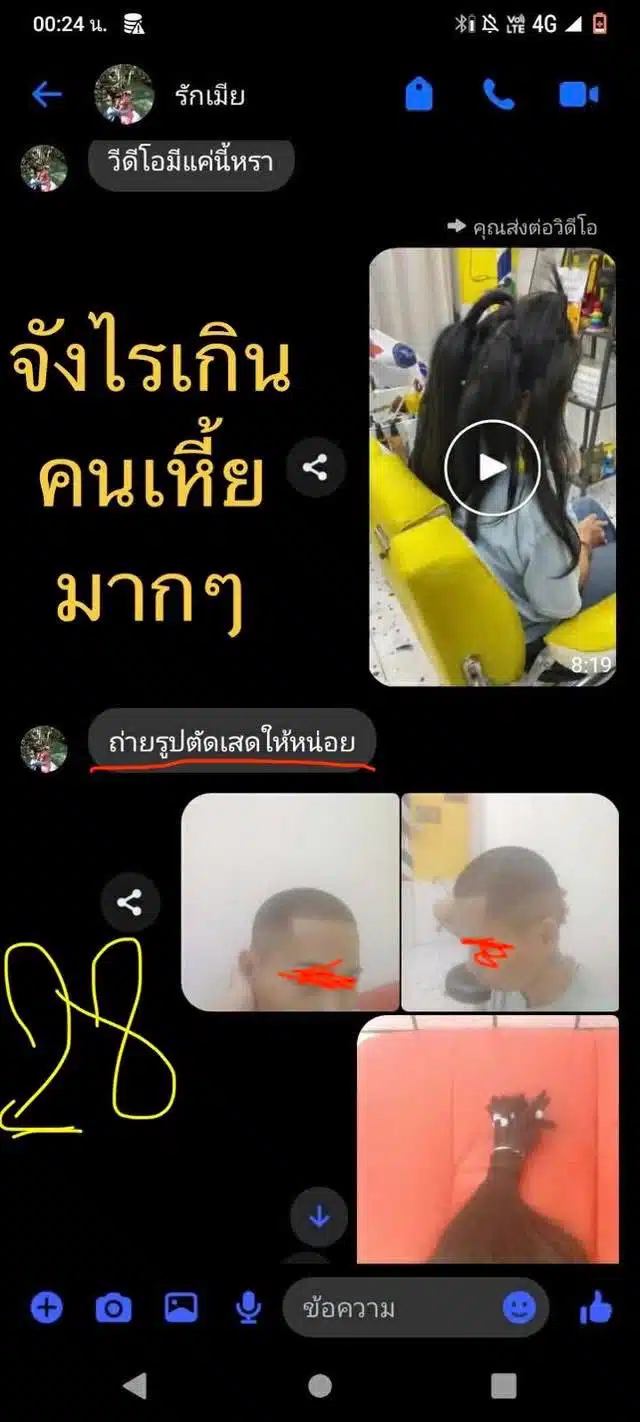Start a voice call
This screenshot has width=640, height=1422.
point(498,95)
